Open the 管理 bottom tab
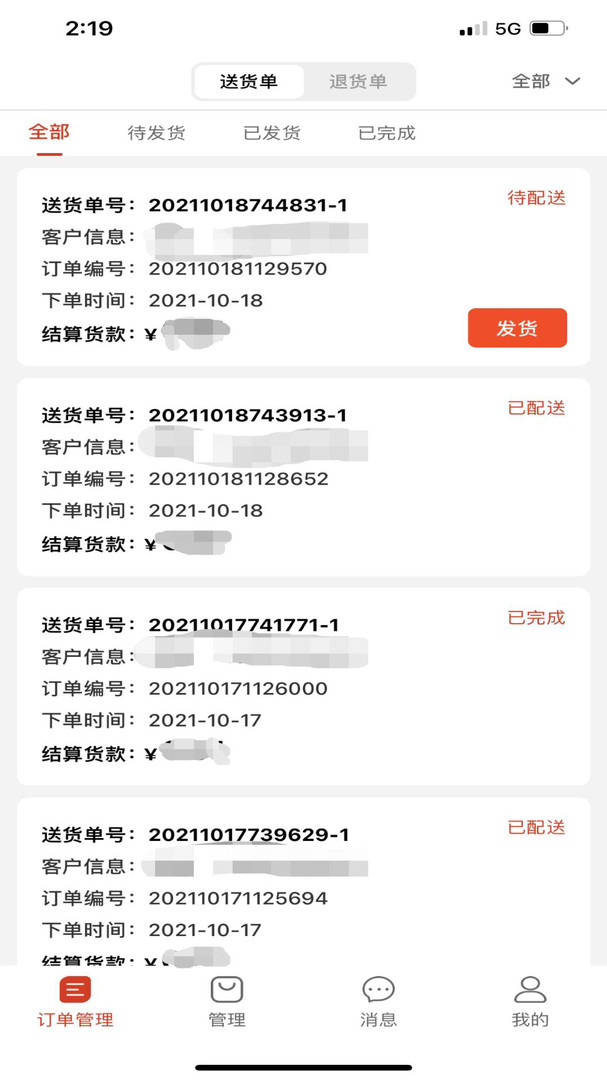Screen dimensions: 607x1080 pos(227,1002)
